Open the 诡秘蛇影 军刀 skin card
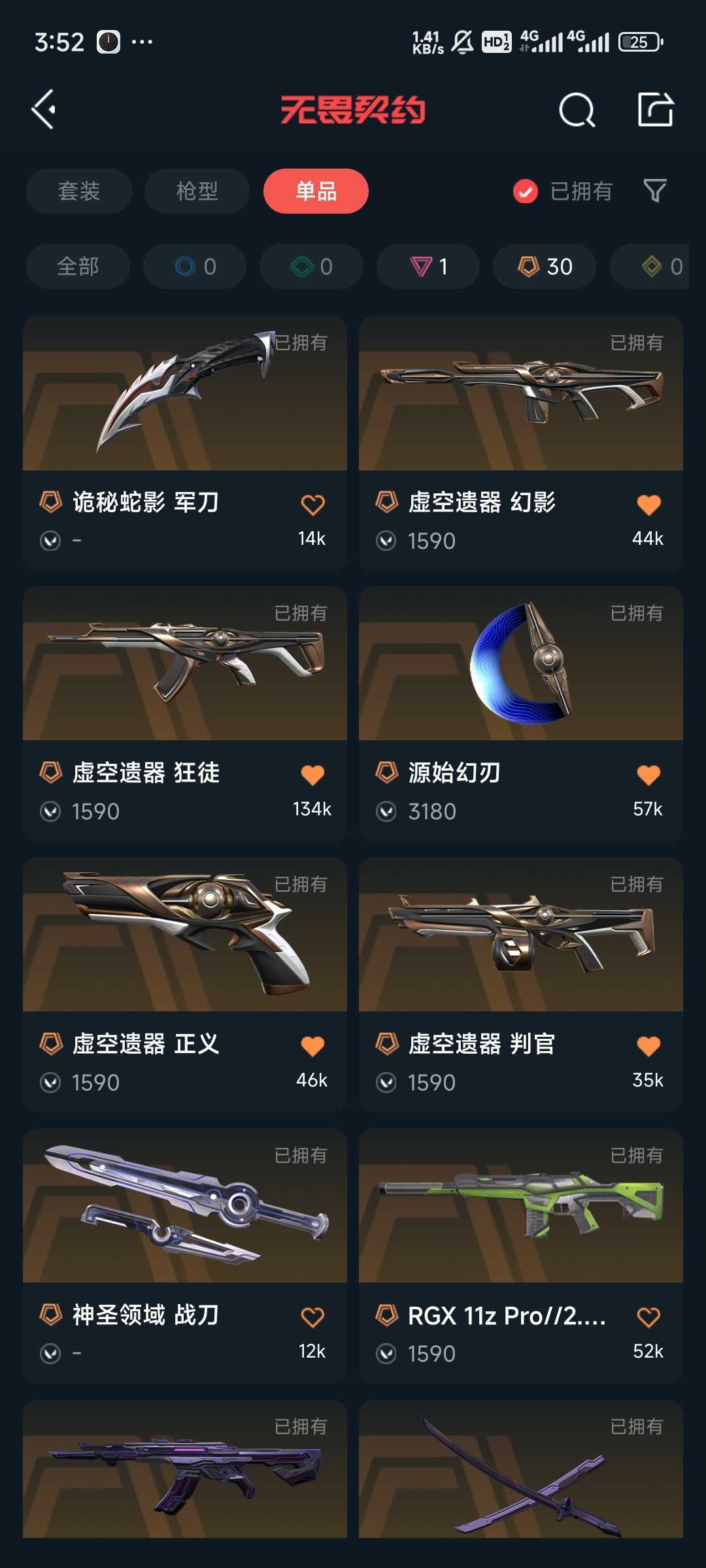 (x=185, y=443)
